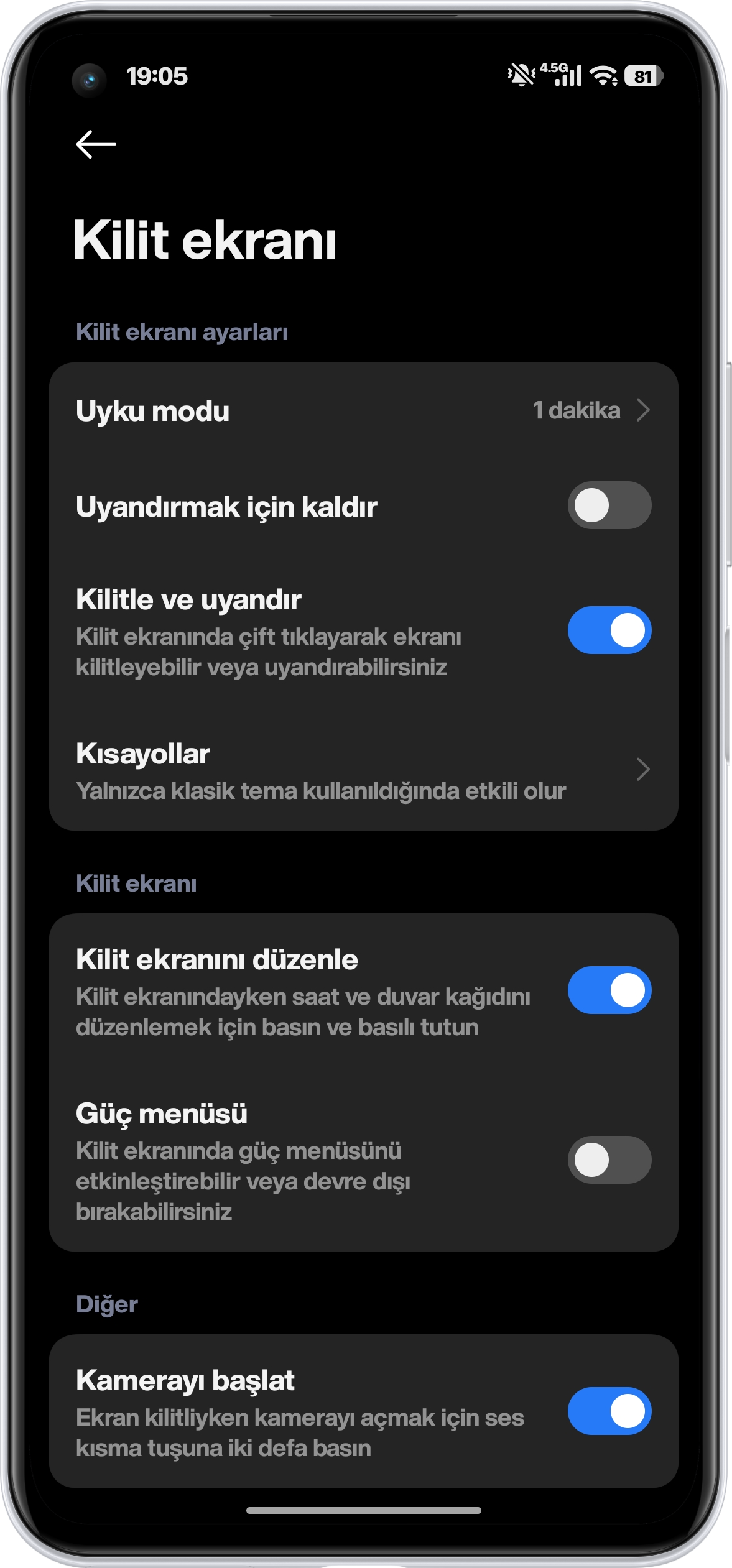
Task: Go back using the arrow icon
Action: tap(96, 145)
